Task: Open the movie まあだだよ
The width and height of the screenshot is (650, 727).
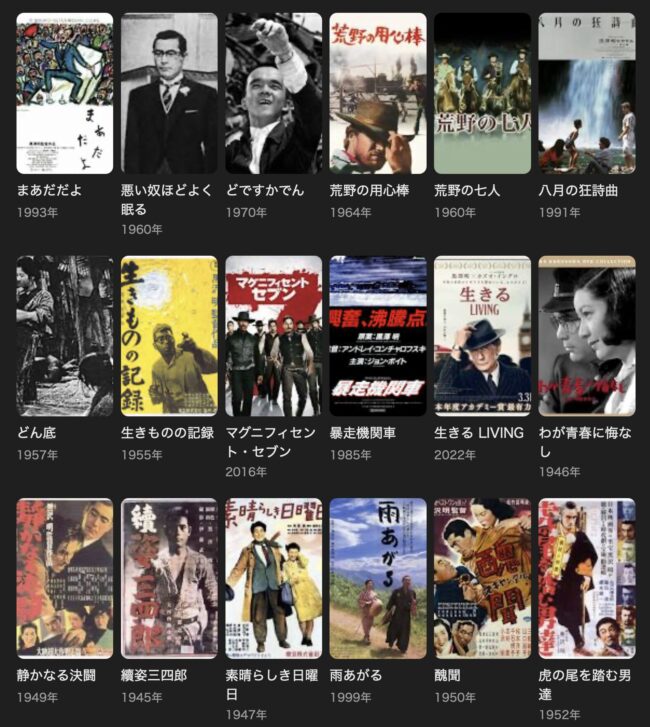Action: 65,93
